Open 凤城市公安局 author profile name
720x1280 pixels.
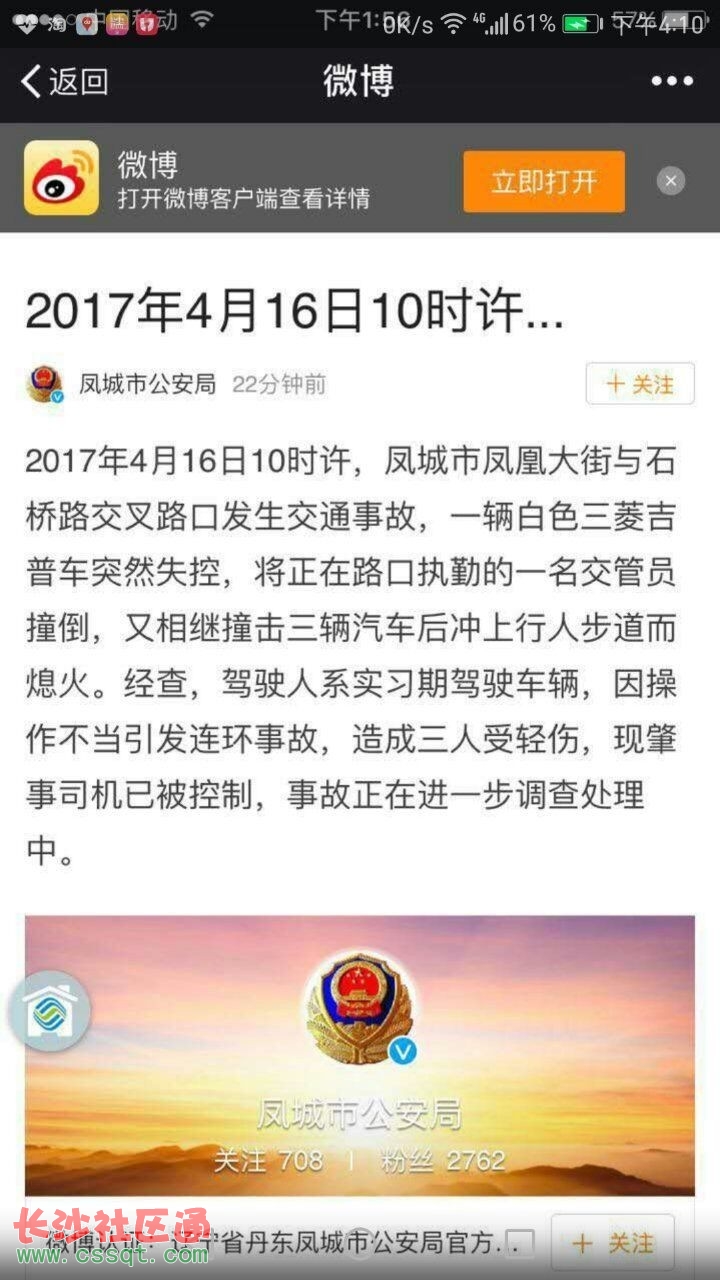pos(147,384)
